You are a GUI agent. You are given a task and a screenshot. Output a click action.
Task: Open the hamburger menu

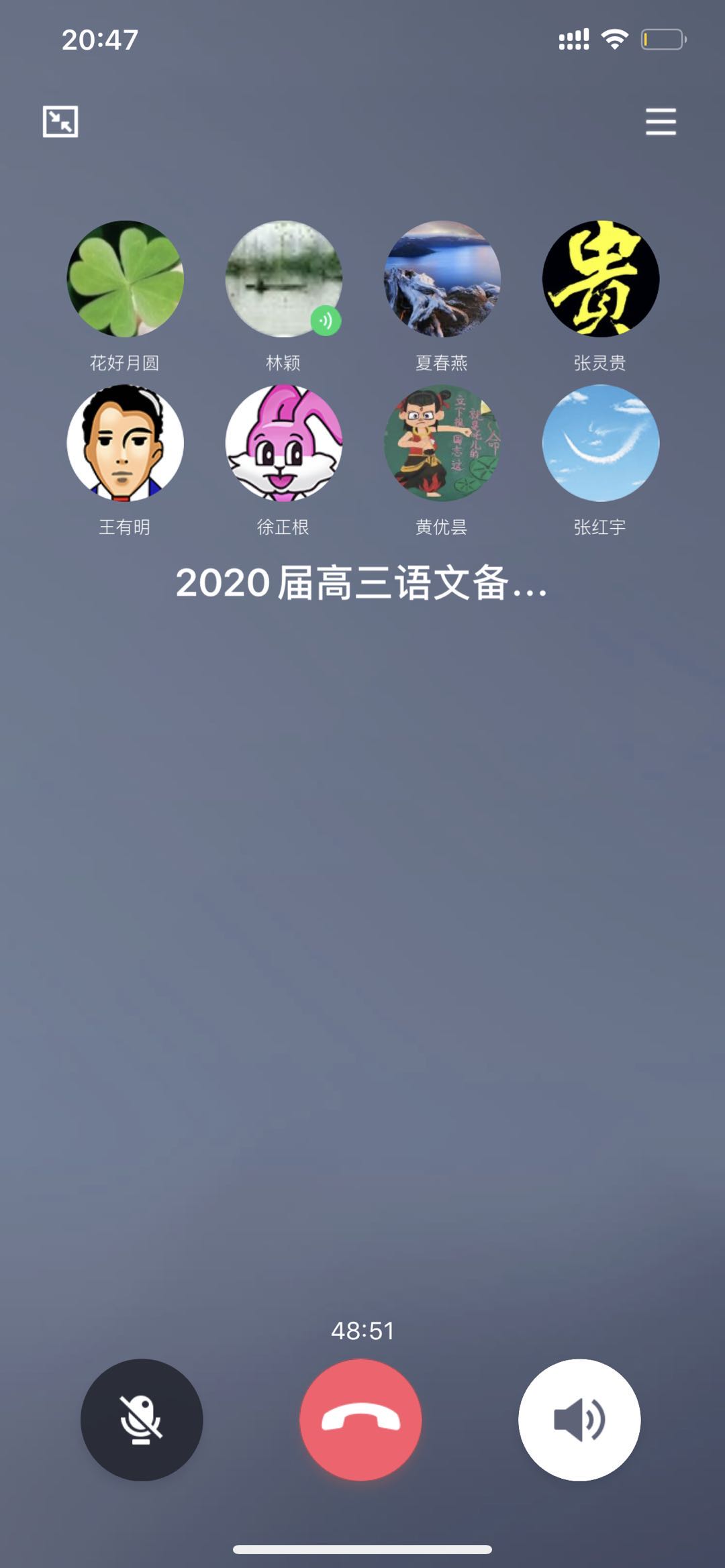click(661, 121)
